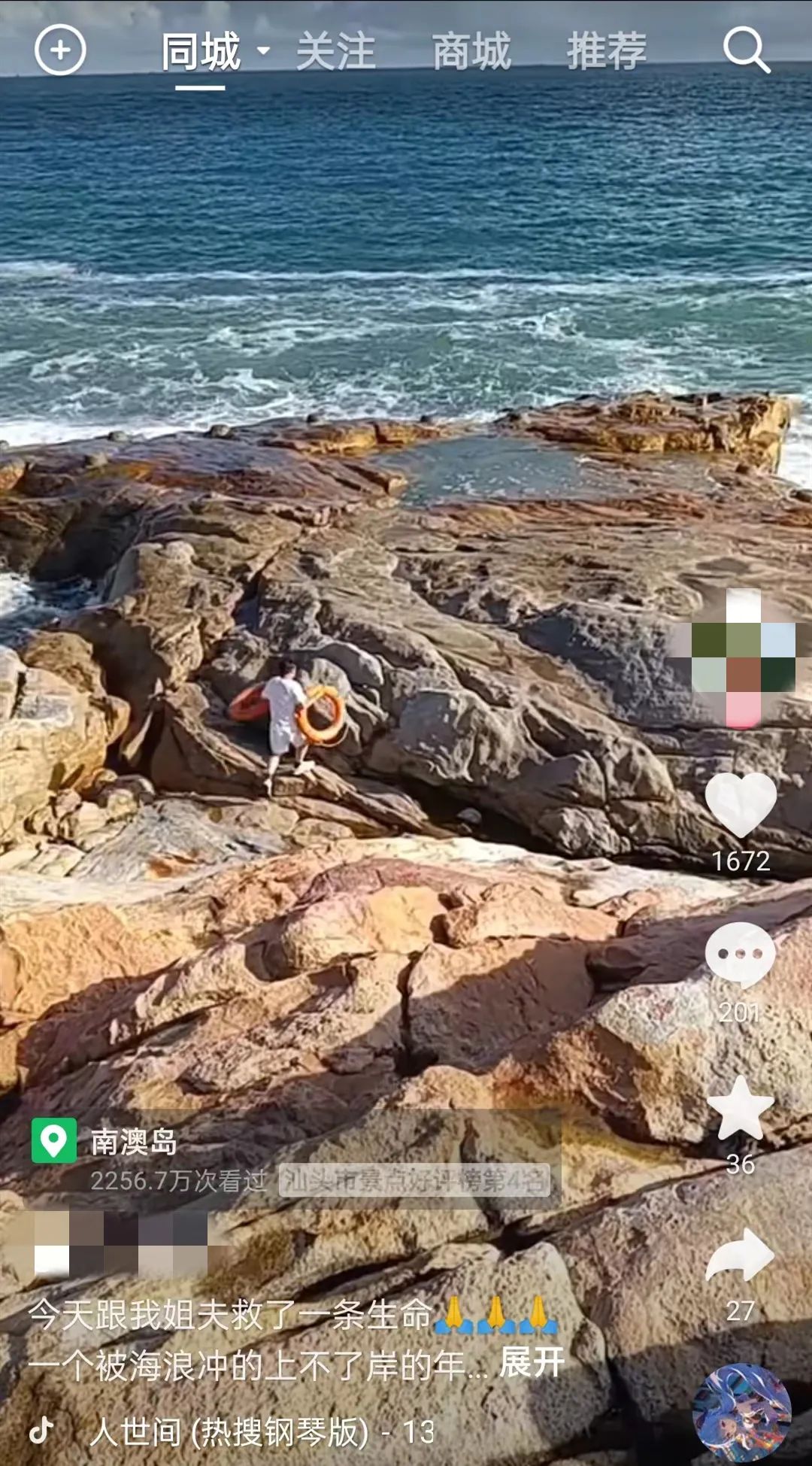Expand the caption with 展开
This screenshot has width=812, height=1466.
point(532,1361)
